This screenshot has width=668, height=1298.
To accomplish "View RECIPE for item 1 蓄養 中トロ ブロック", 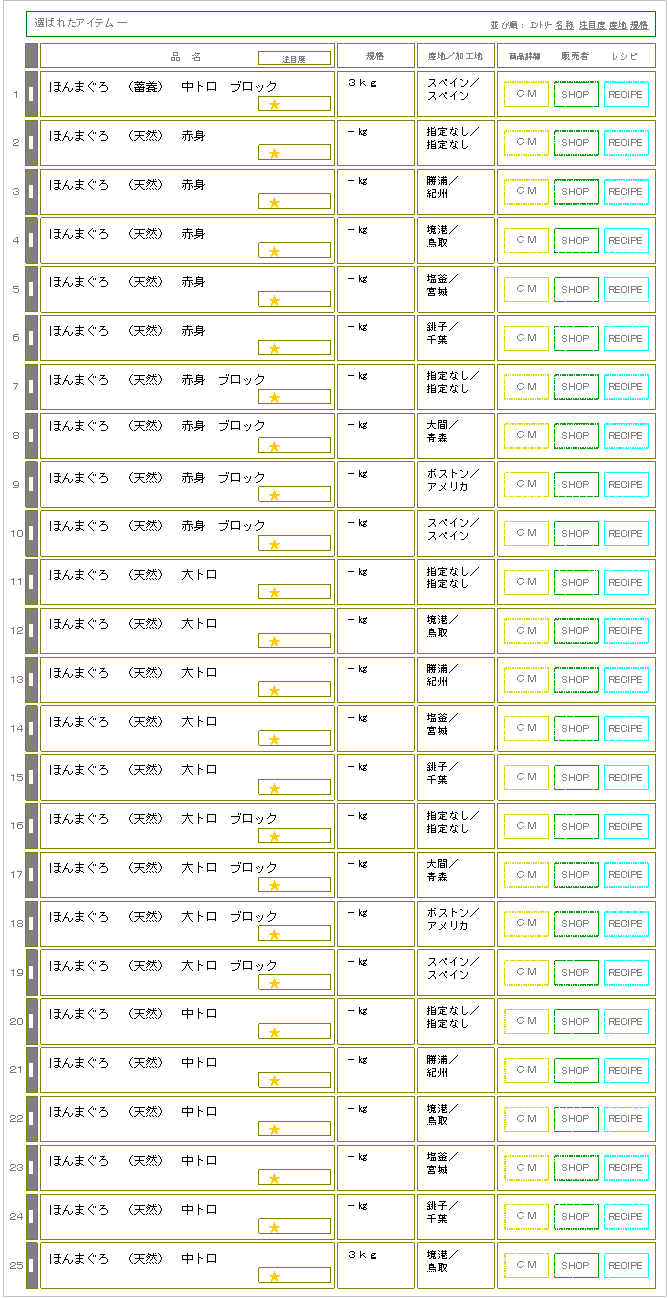I will tap(626, 94).
